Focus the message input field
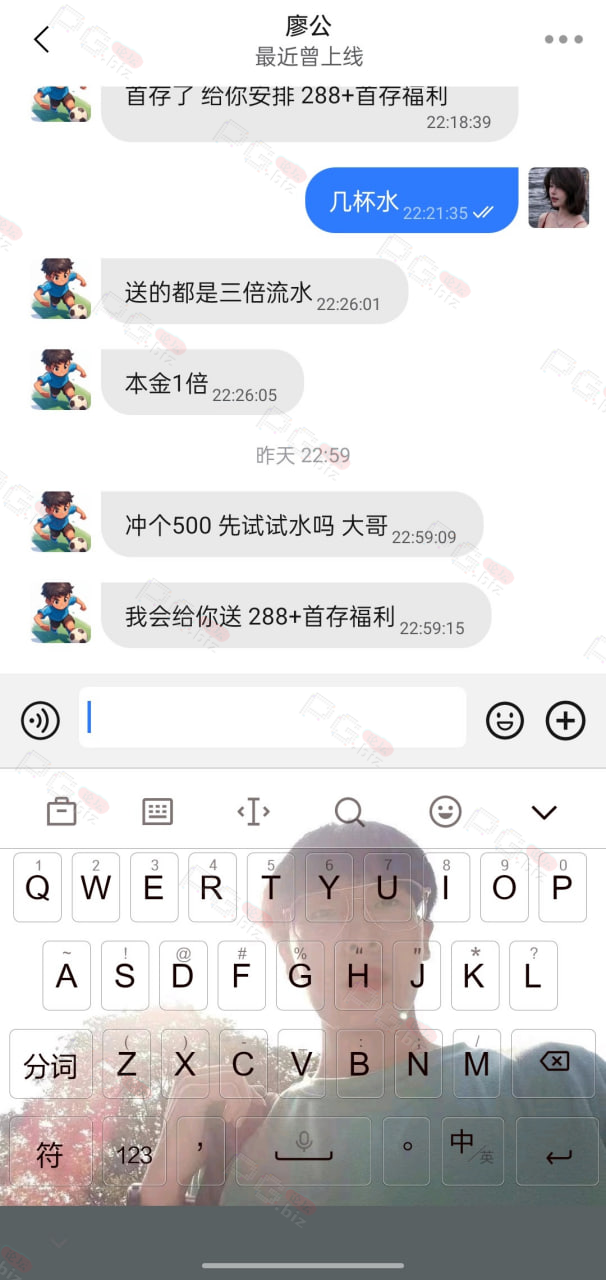 pyautogui.click(x=272, y=717)
